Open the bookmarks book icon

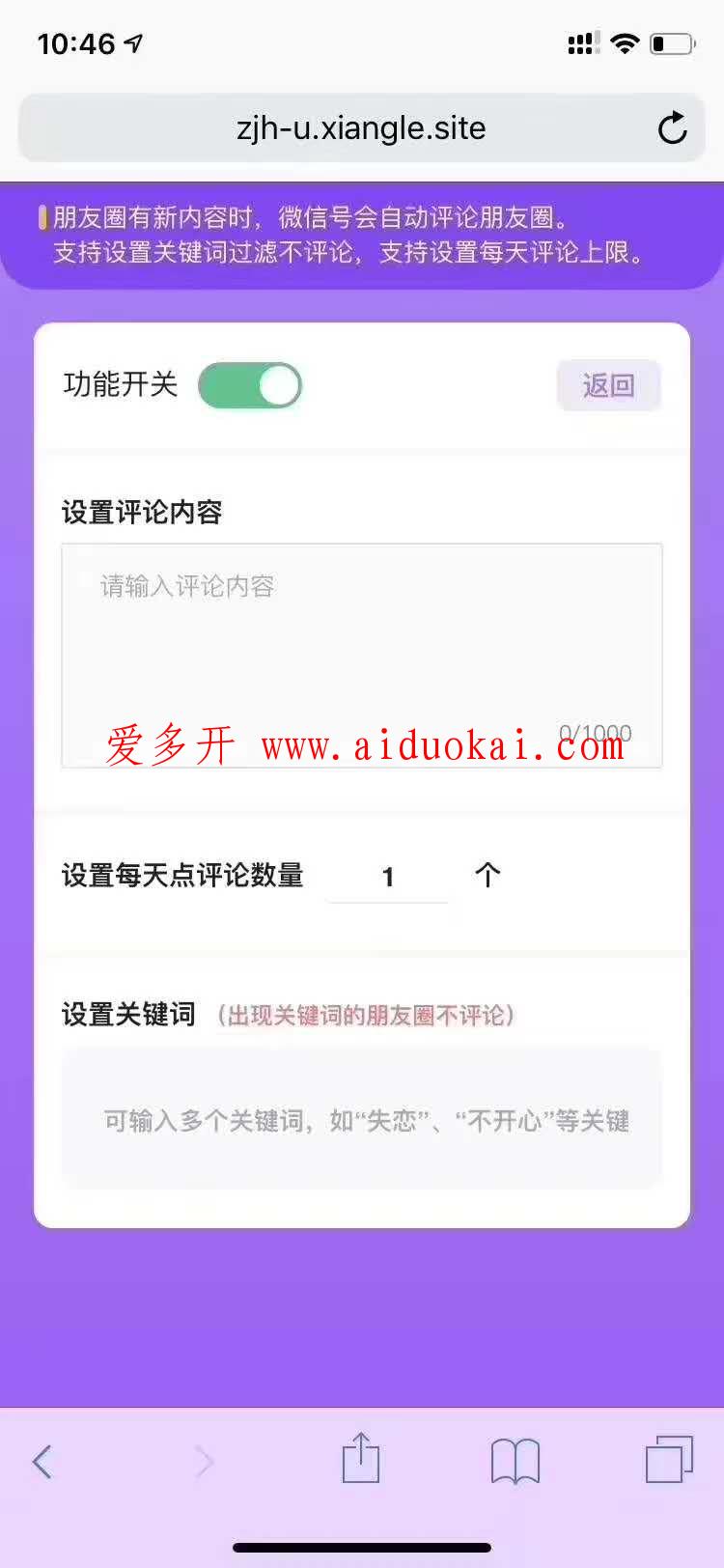(515, 1461)
